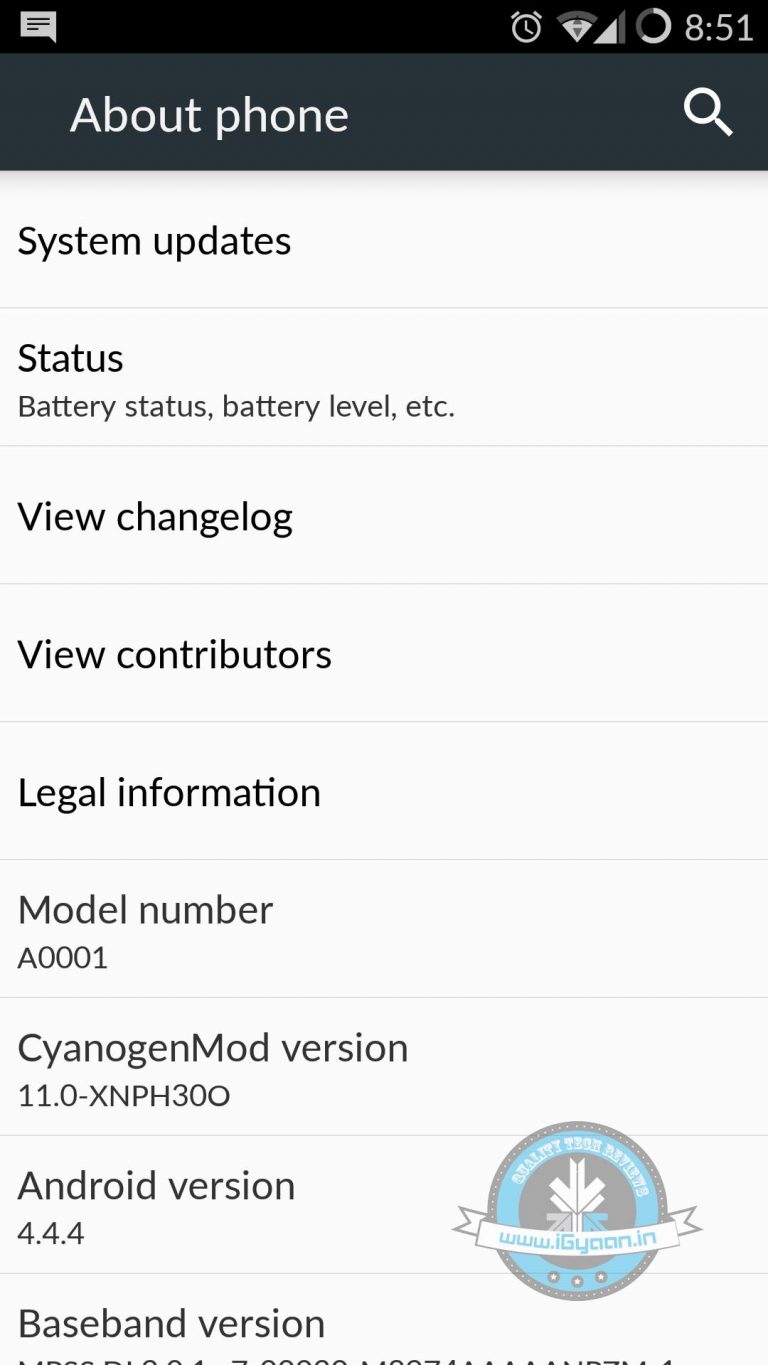Open search in About phone
The width and height of the screenshot is (768, 1365).
click(708, 113)
